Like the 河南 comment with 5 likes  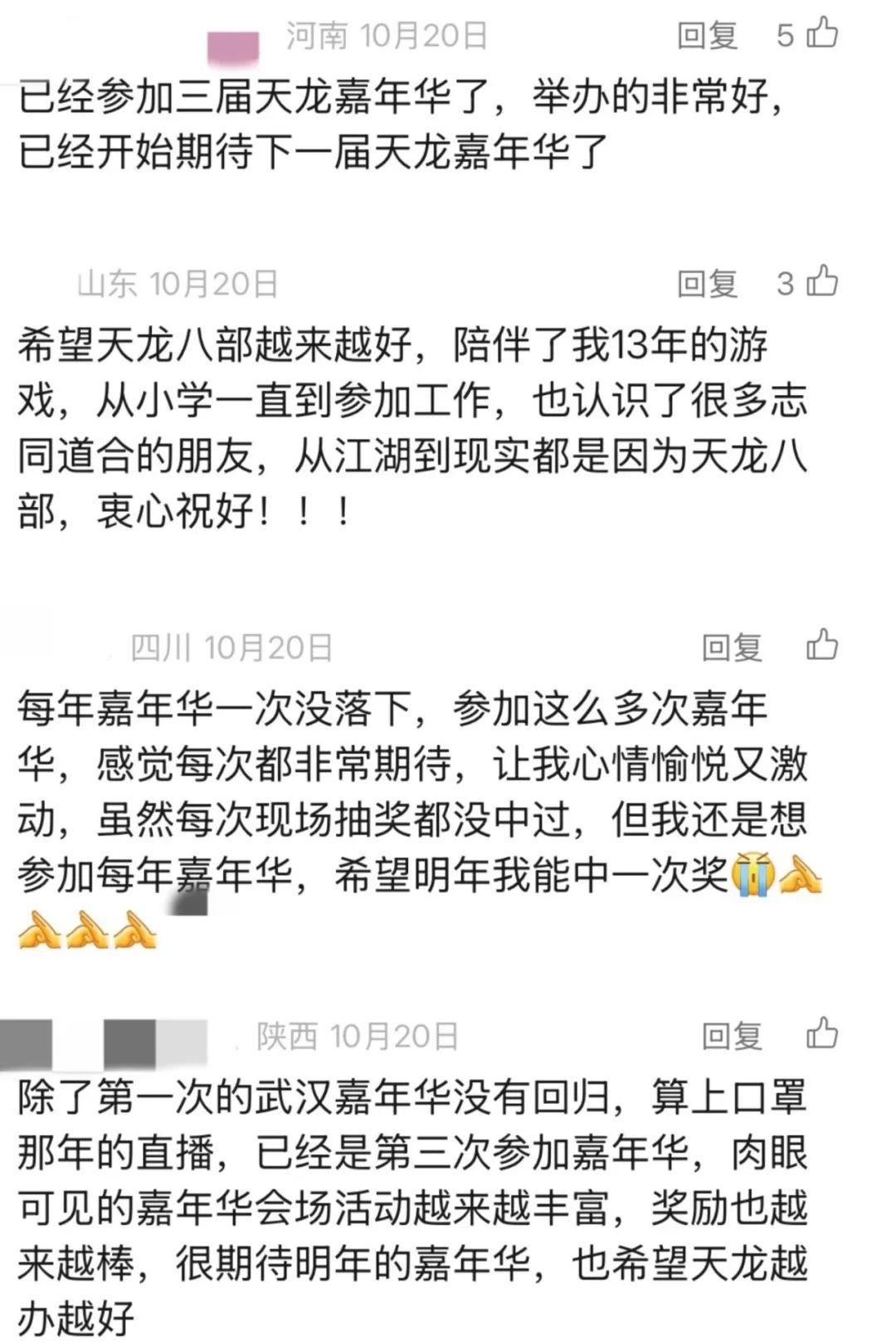(821, 34)
